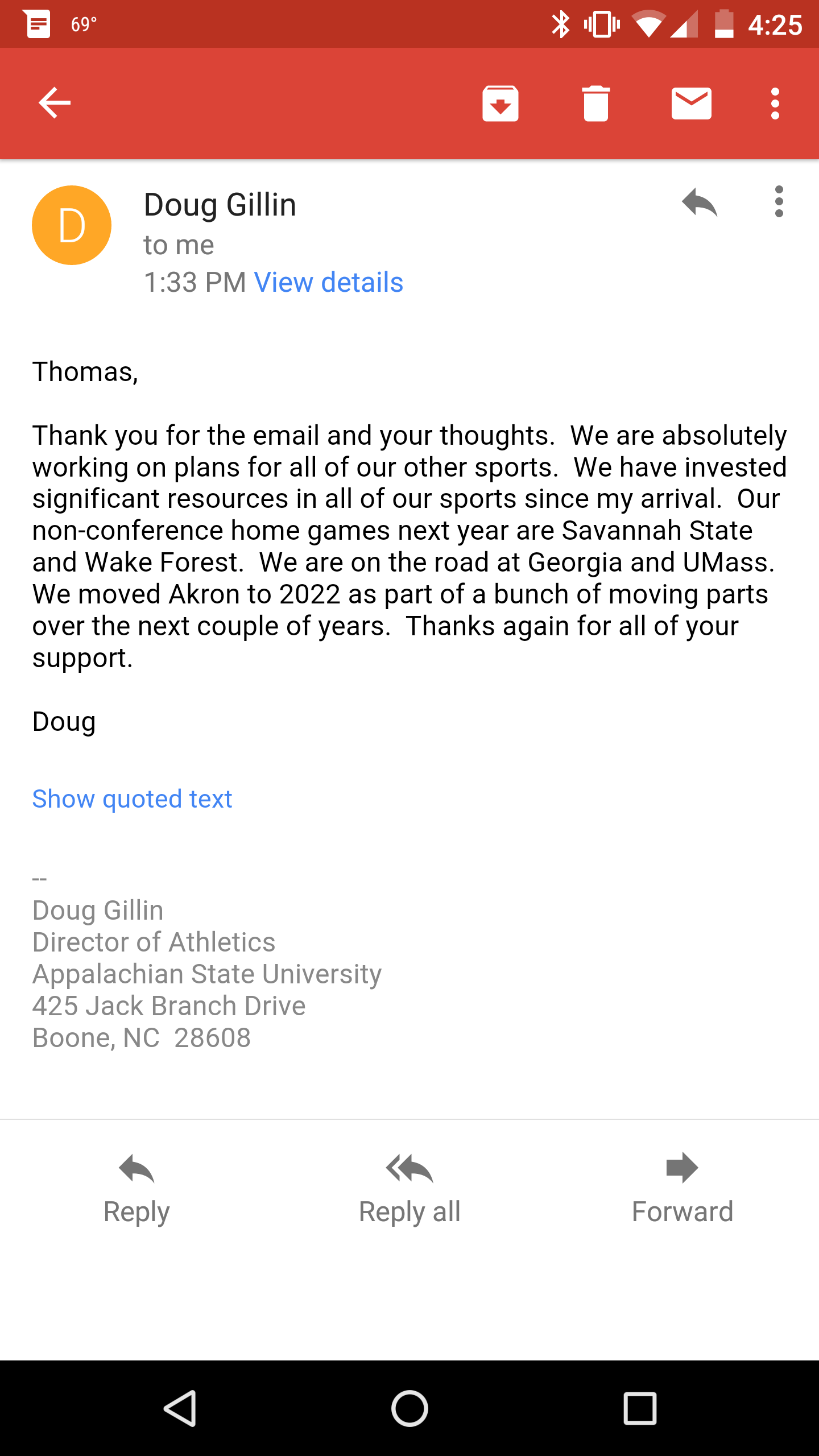Open message options next to sender name
Screen dimensions: 819x1456
pos(779,201)
